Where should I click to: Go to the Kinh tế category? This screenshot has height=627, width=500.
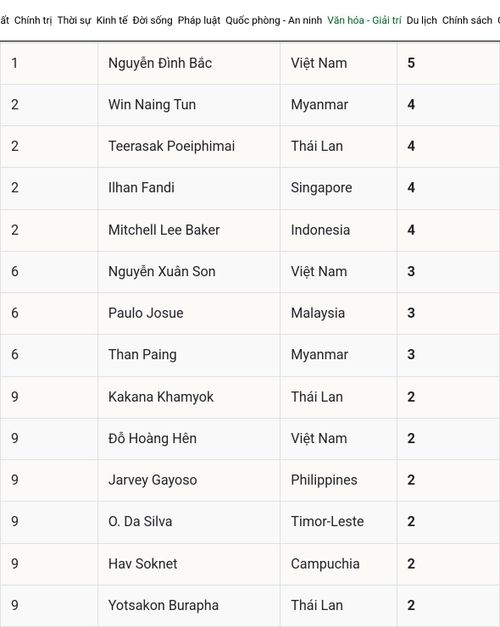click(112, 20)
